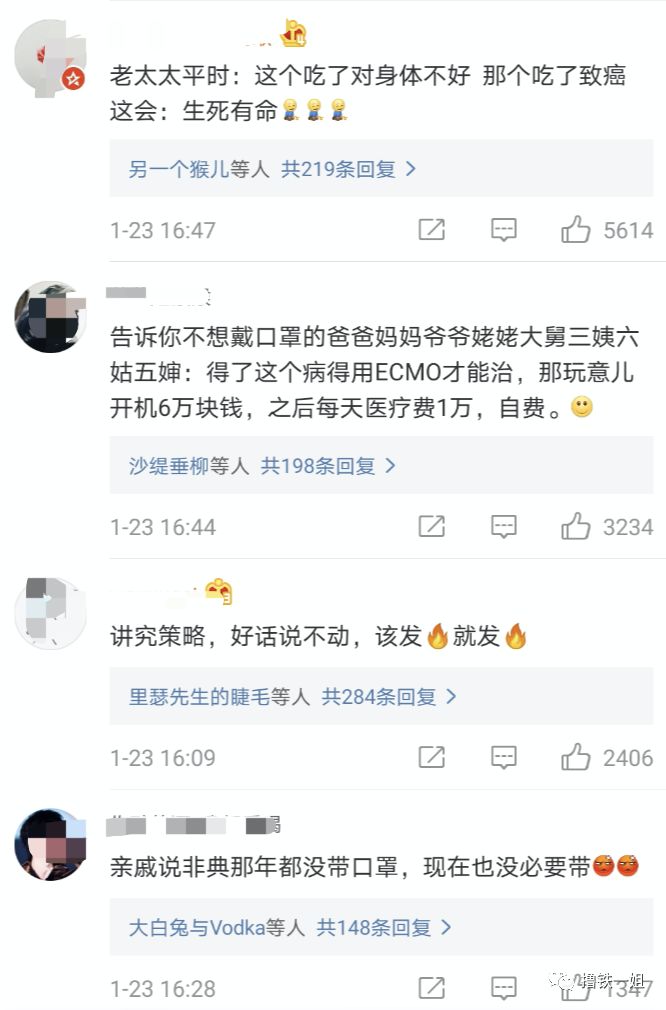Reply to the 讲究策略 comment posted at 16:09

[504, 757]
